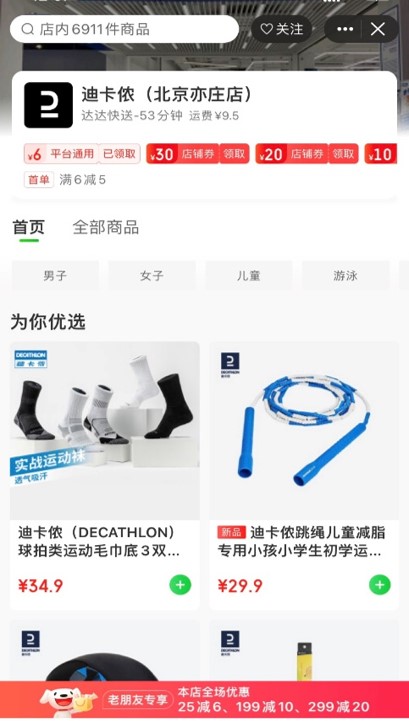This screenshot has width=409, height=721.
Task: View the kids jump rope product
Action: (304, 475)
